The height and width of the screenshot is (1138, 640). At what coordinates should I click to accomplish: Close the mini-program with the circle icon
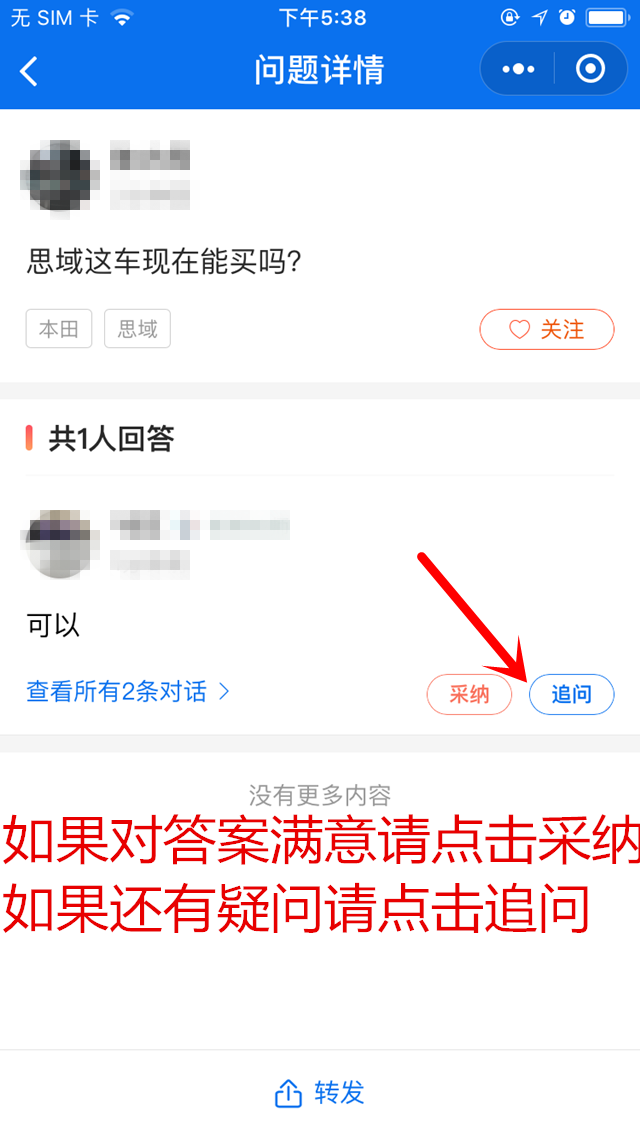pyautogui.click(x=591, y=69)
